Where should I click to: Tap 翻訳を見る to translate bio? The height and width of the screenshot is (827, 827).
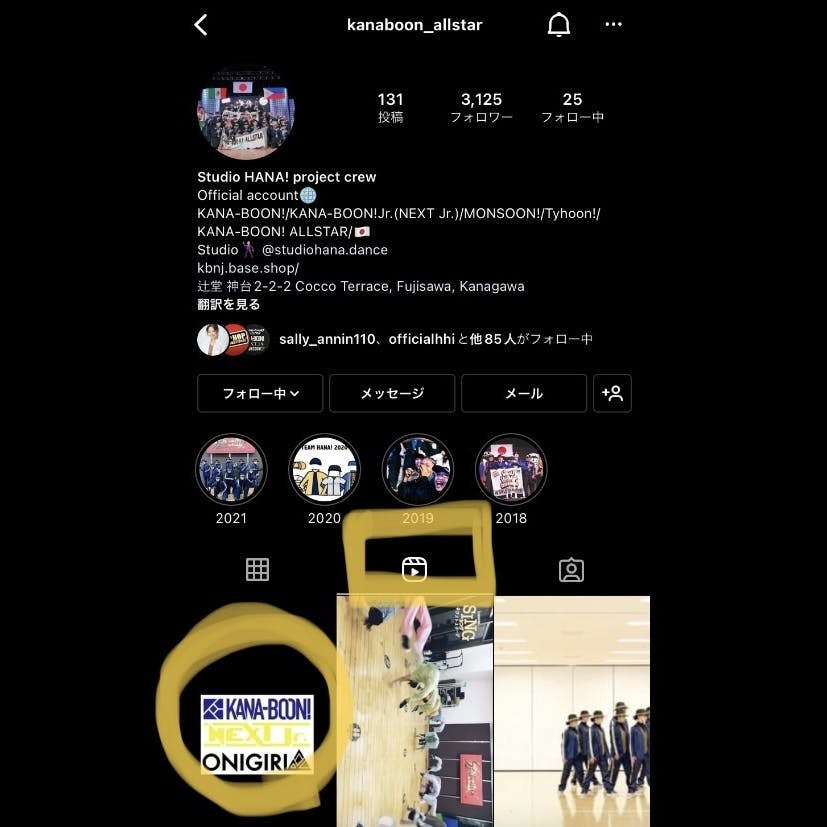(x=229, y=304)
